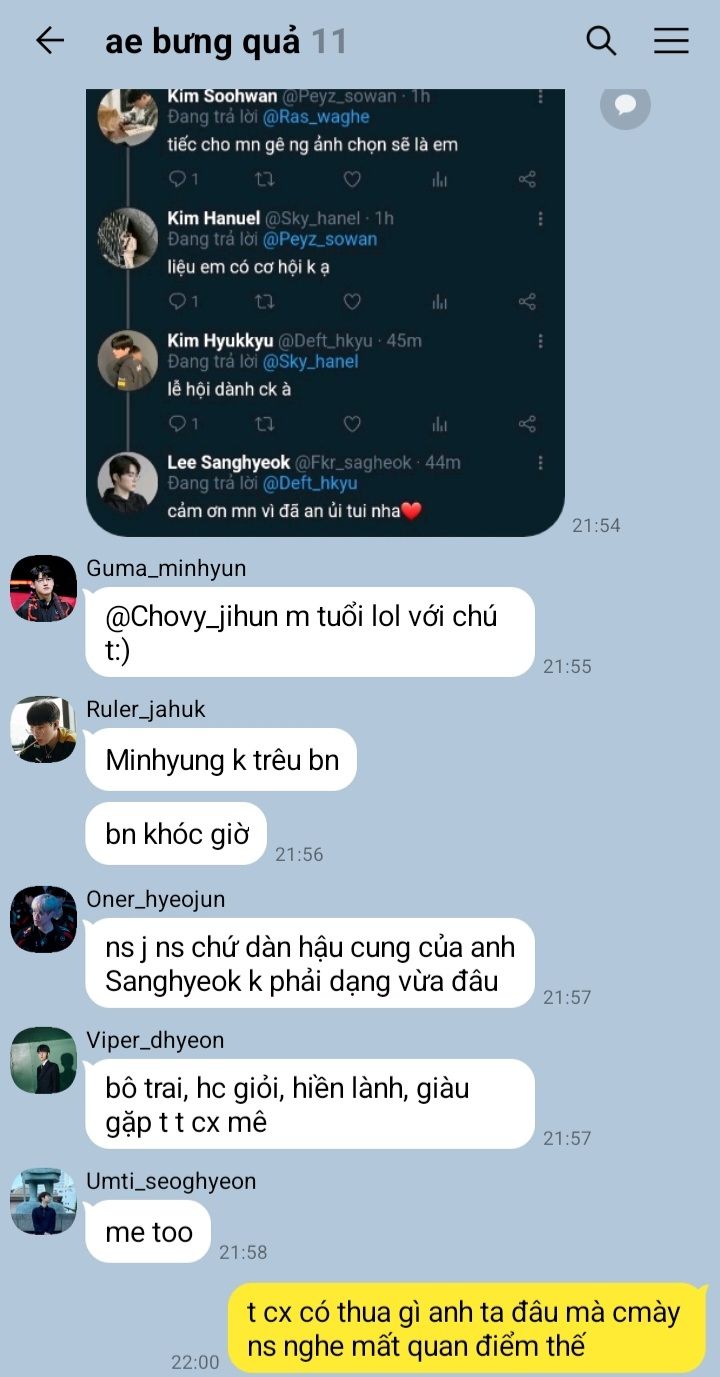Search messages in this chat
The height and width of the screenshot is (1377, 720).
(x=601, y=40)
